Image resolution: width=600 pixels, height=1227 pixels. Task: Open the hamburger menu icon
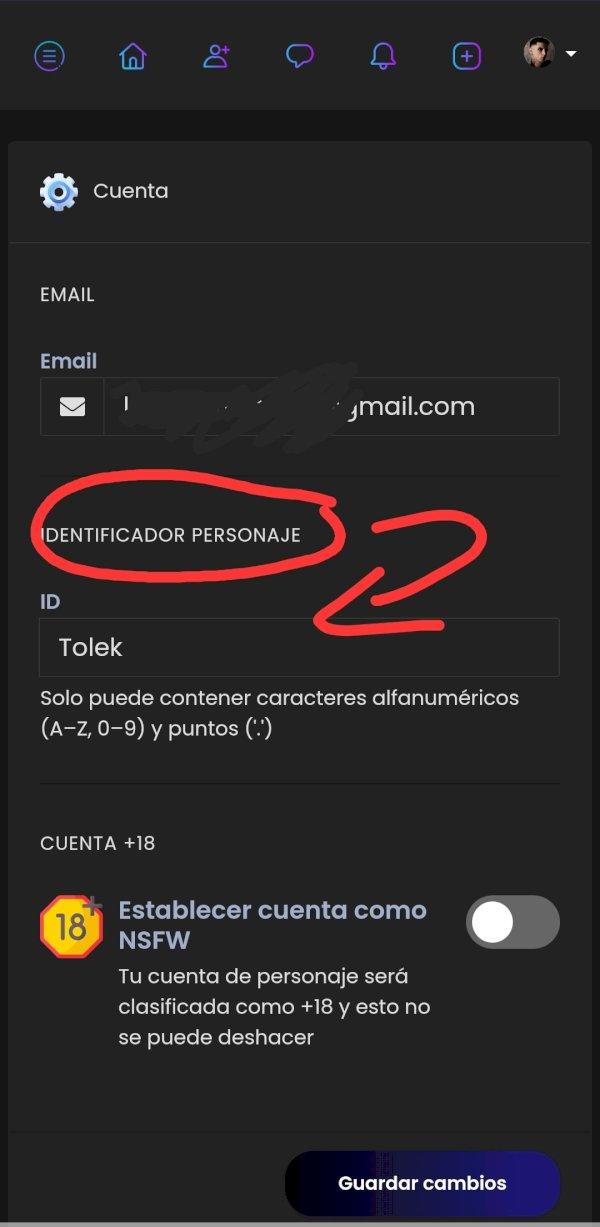pyautogui.click(x=49, y=55)
